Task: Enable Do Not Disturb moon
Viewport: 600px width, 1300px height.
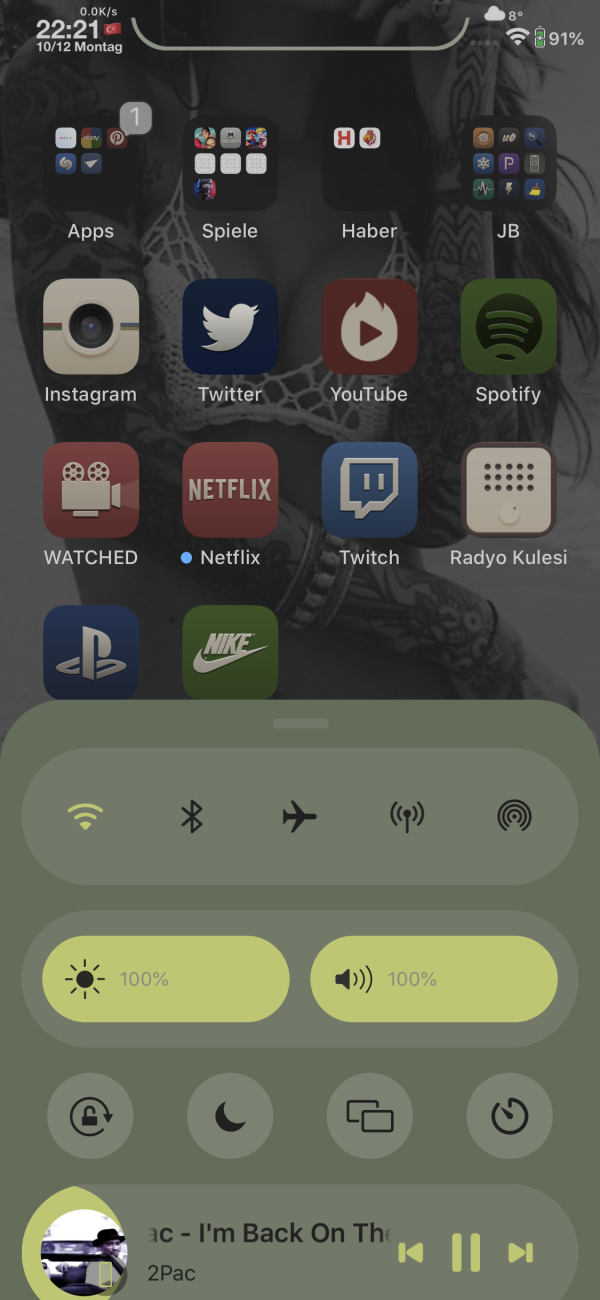Action: [x=230, y=1115]
